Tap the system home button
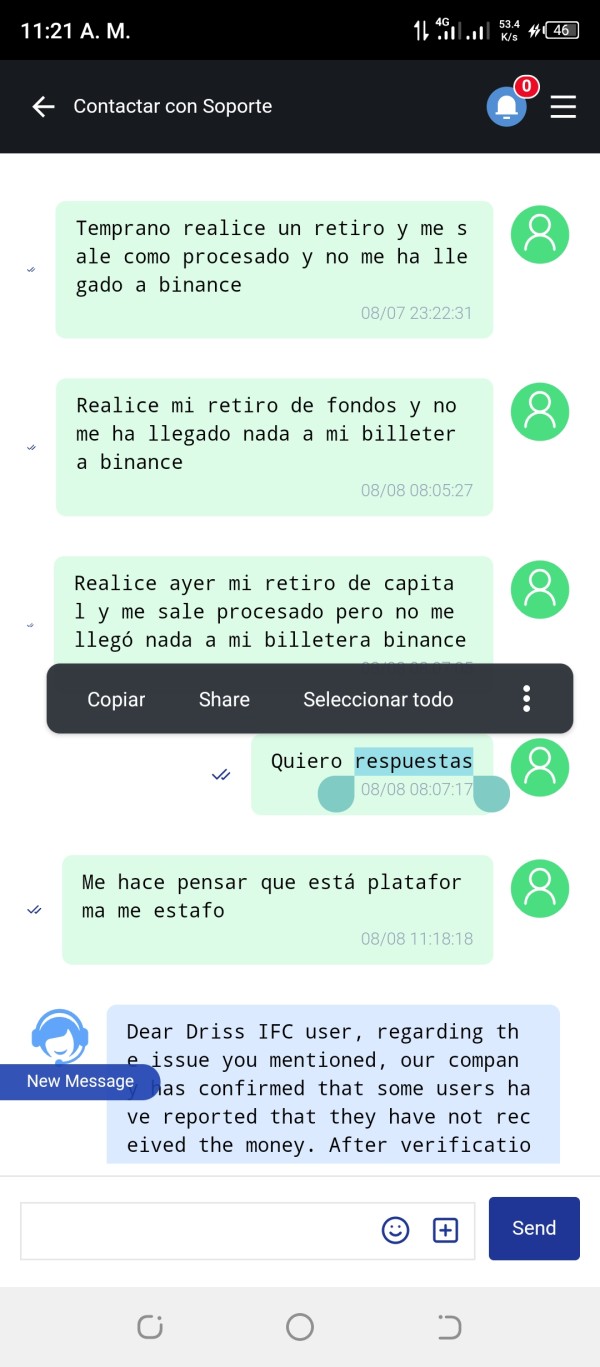 coord(300,1327)
